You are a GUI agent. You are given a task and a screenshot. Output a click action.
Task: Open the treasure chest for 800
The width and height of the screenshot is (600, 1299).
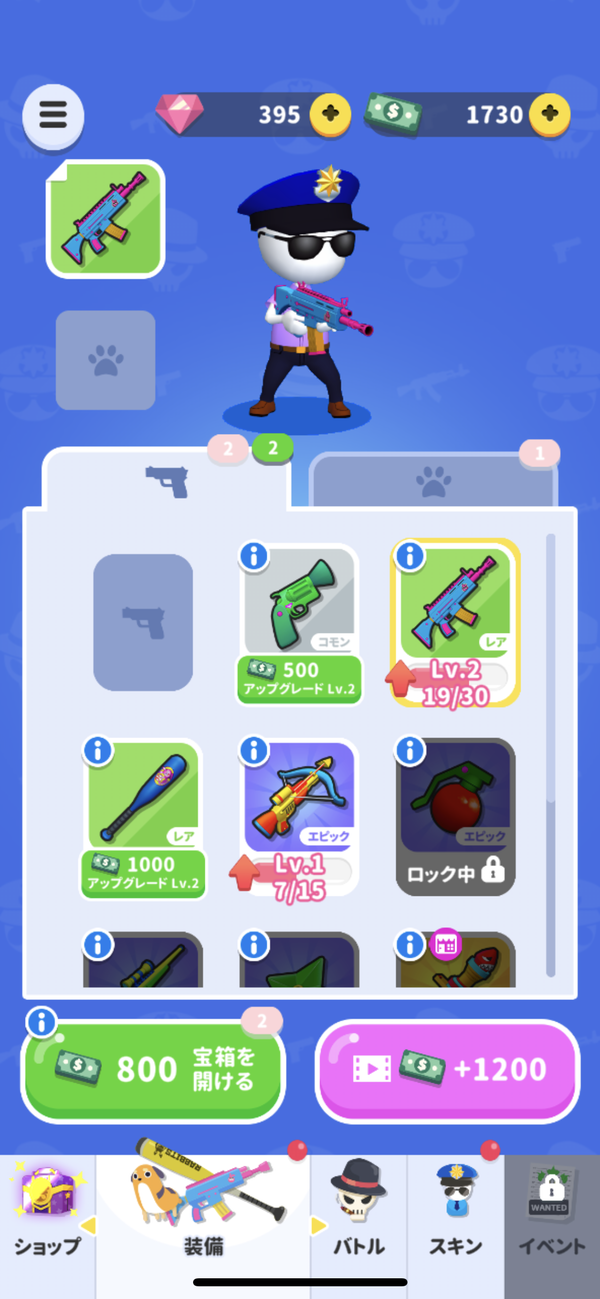(152, 1069)
